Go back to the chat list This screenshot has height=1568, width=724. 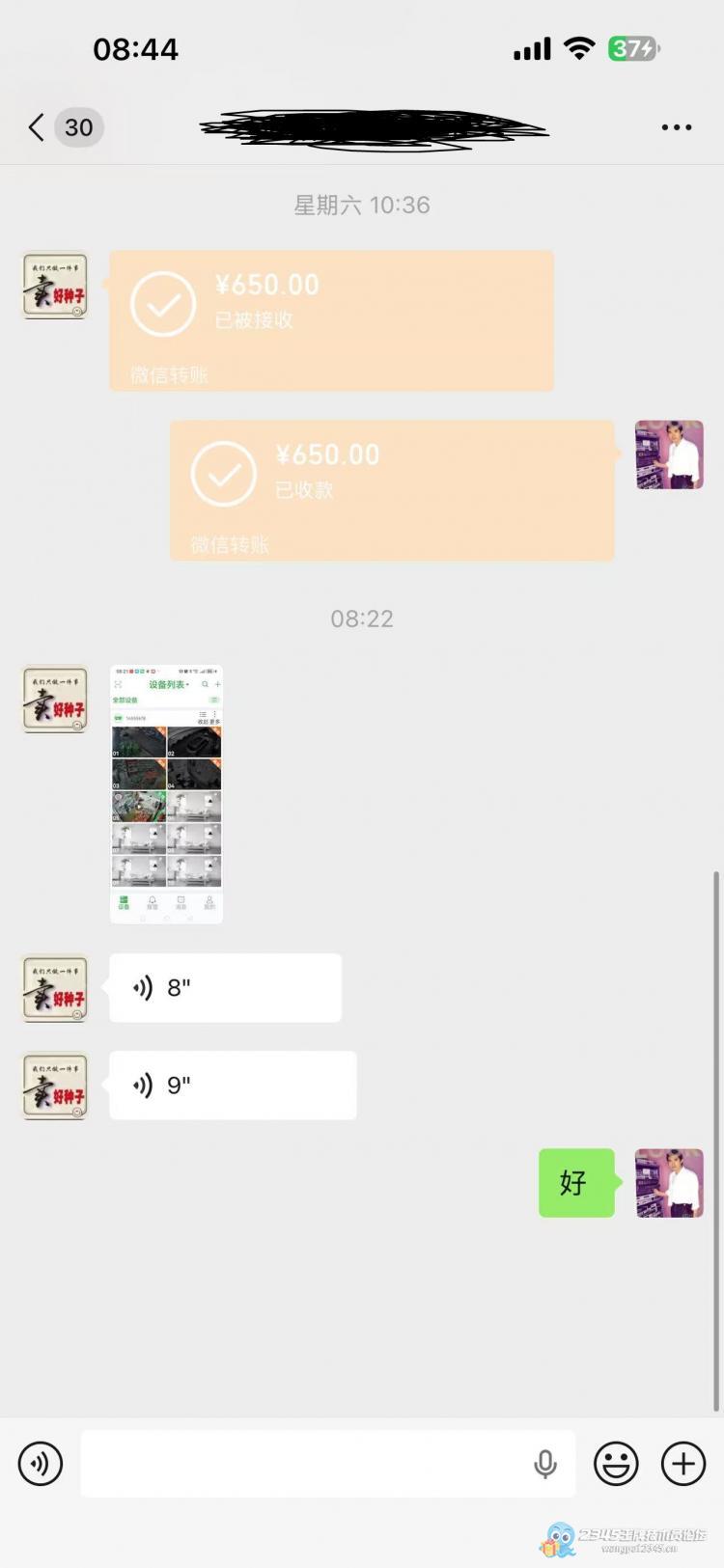pos(37,127)
